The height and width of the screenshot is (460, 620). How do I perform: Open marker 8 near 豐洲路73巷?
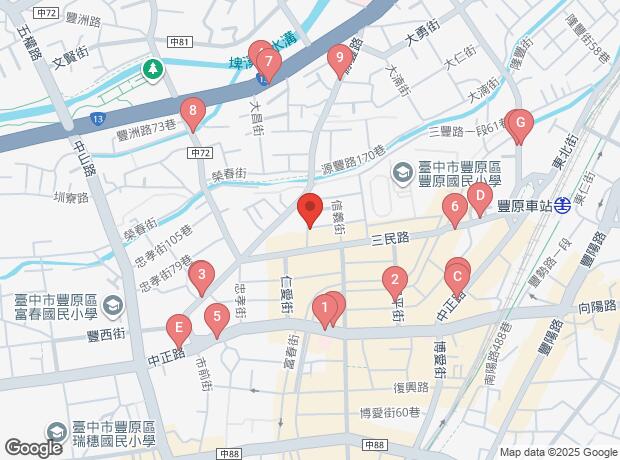coord(193,113)
